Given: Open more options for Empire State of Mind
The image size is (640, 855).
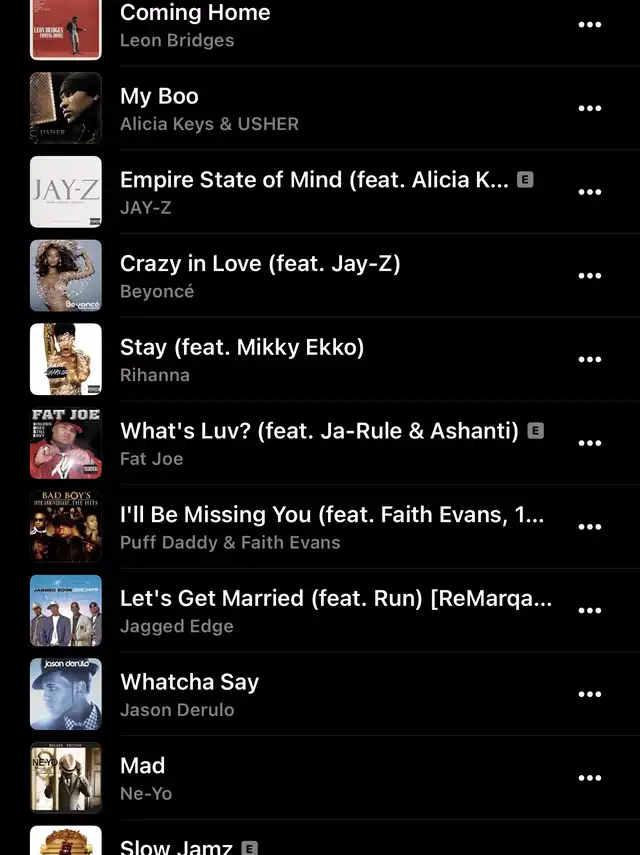Looking at the screenshot, I should (x=590, y=192).
